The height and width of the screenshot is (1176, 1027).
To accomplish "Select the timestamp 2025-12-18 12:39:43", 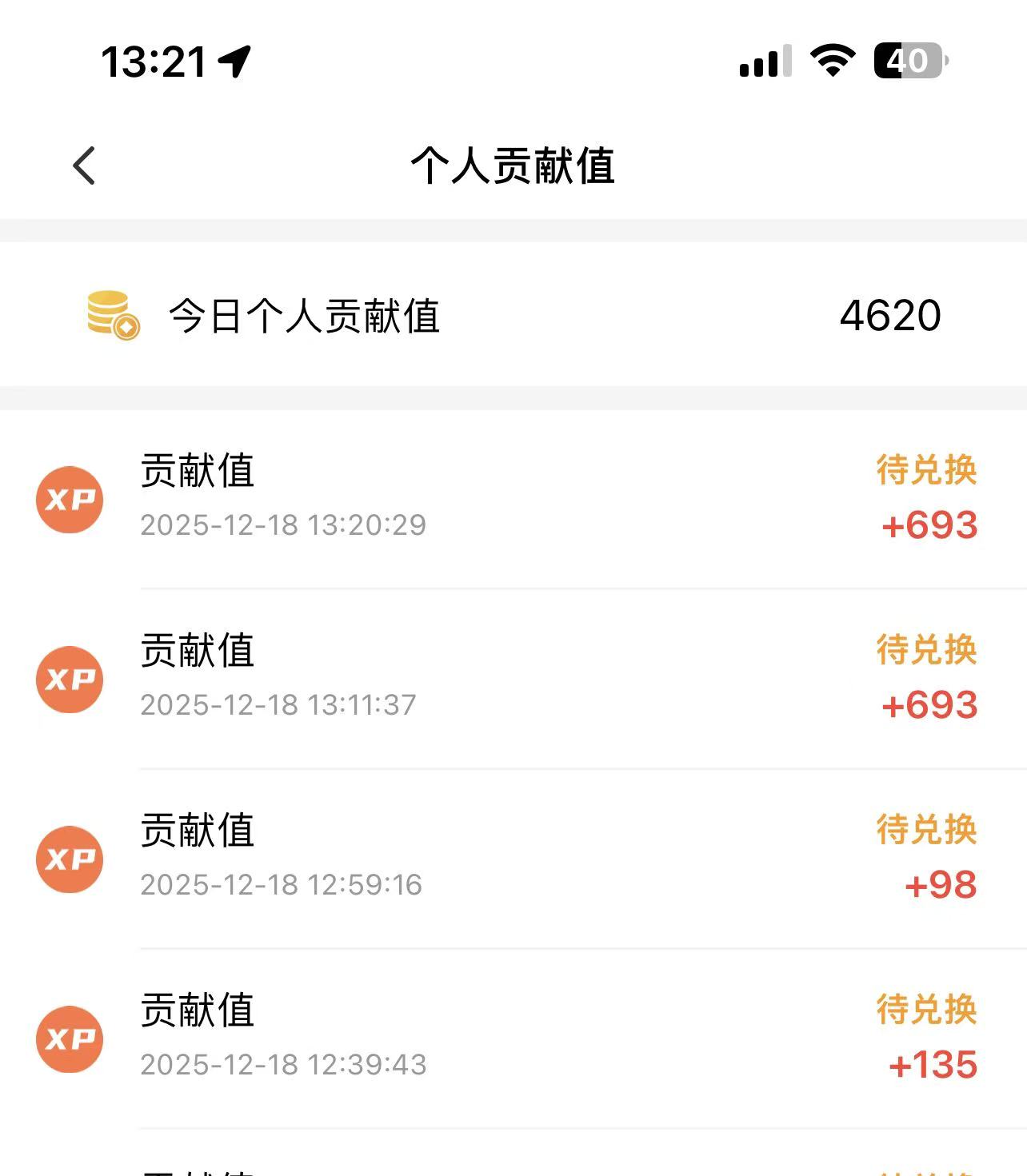I will pyautogui.click(x=283, y=1064).
